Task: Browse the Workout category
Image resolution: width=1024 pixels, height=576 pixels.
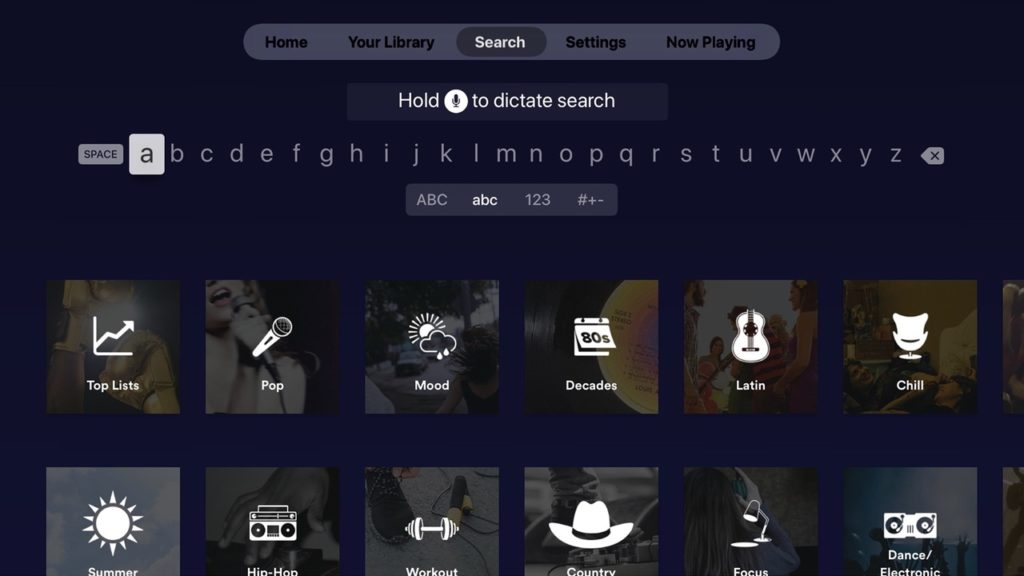Action: [432, 522]
